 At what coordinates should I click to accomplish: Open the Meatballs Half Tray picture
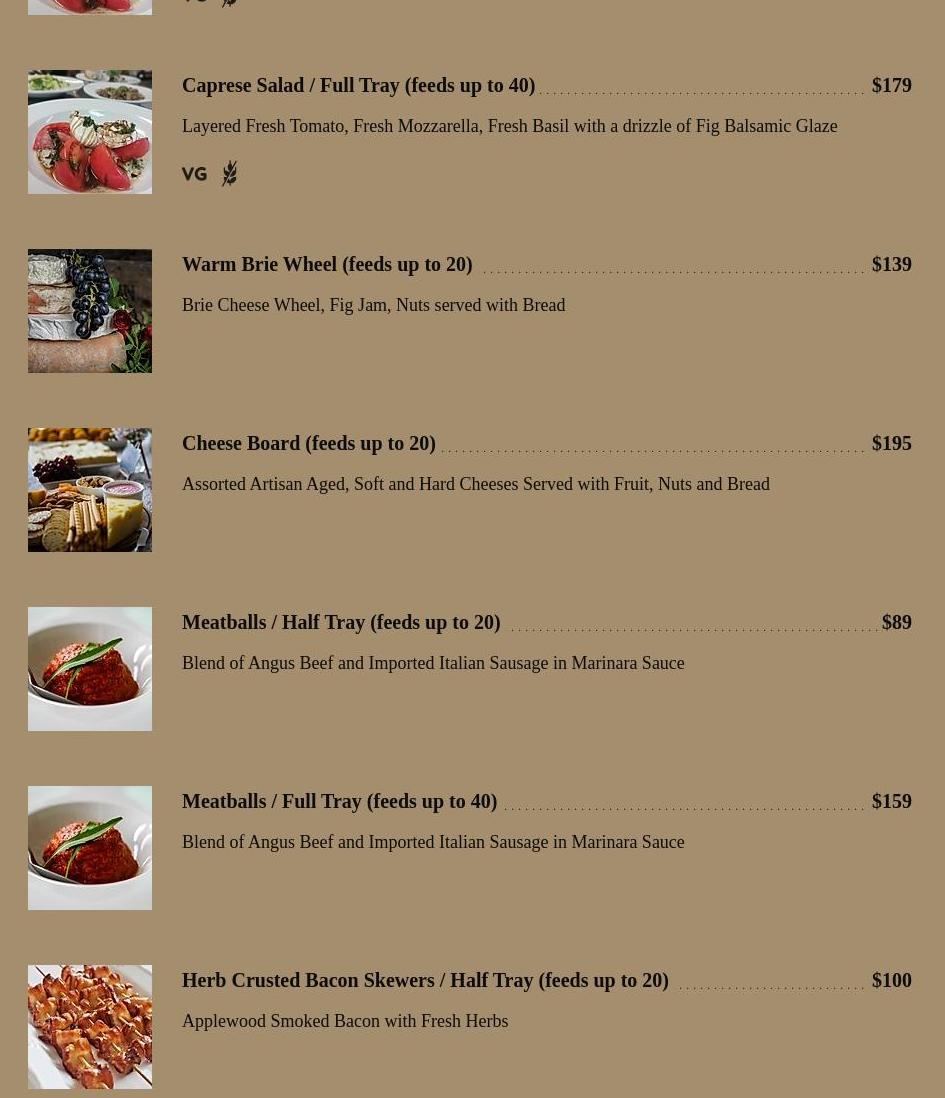tap(90, 669)
